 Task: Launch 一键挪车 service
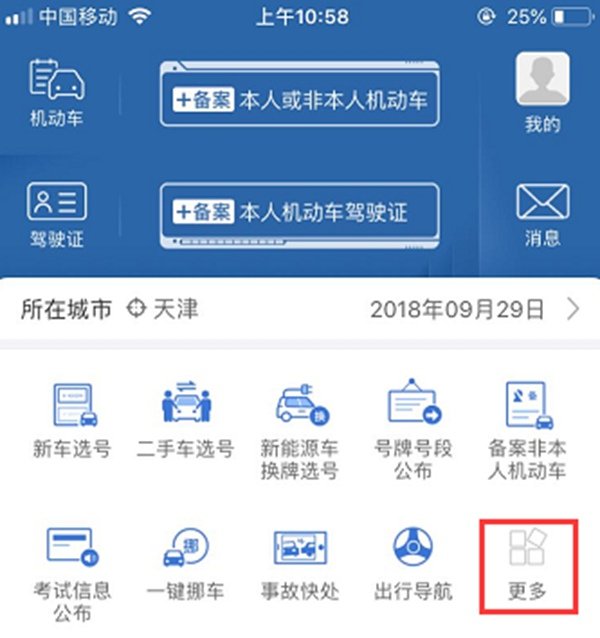pos(185,562)
